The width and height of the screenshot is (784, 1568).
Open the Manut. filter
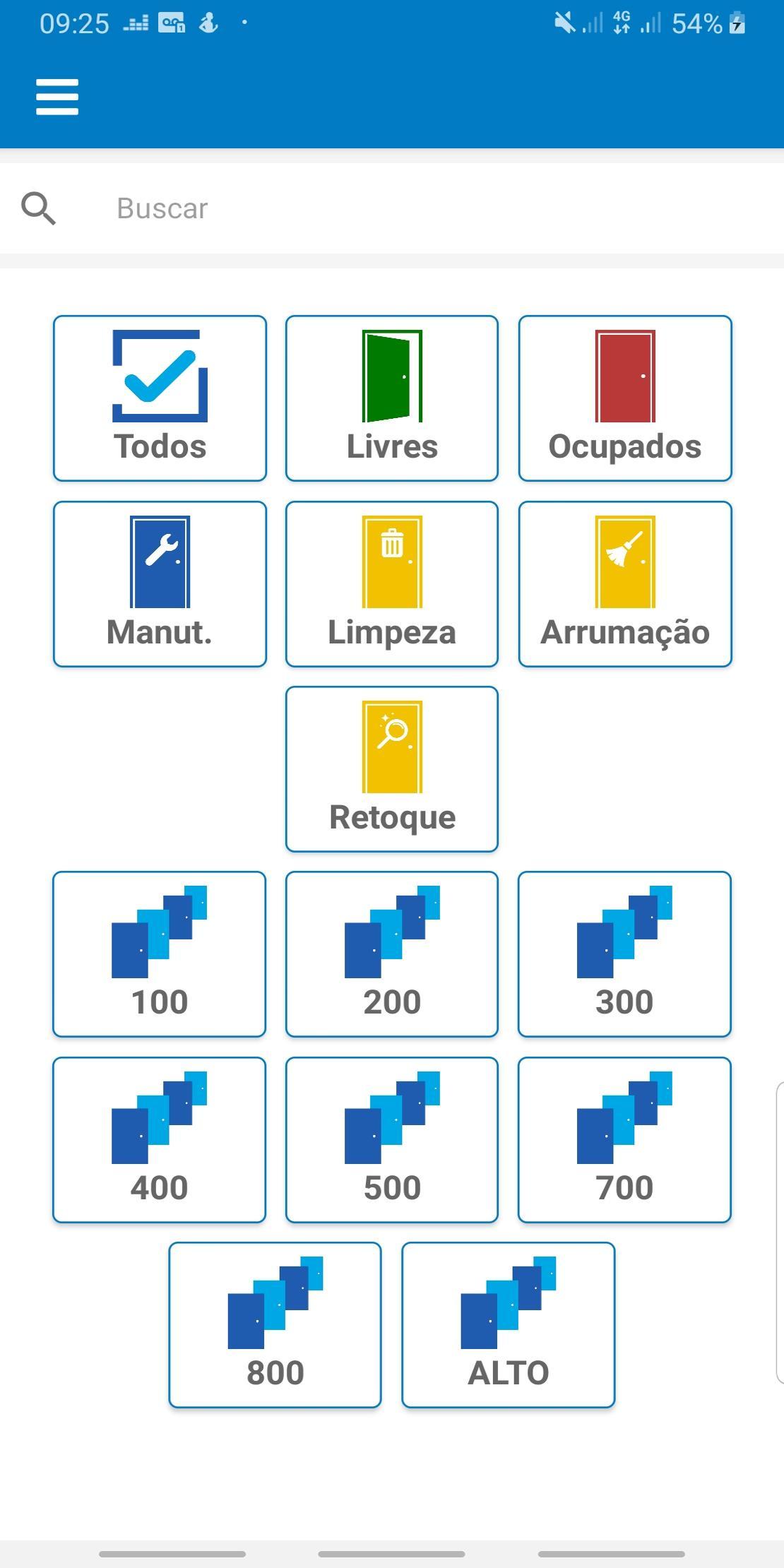tap(160, 584)
